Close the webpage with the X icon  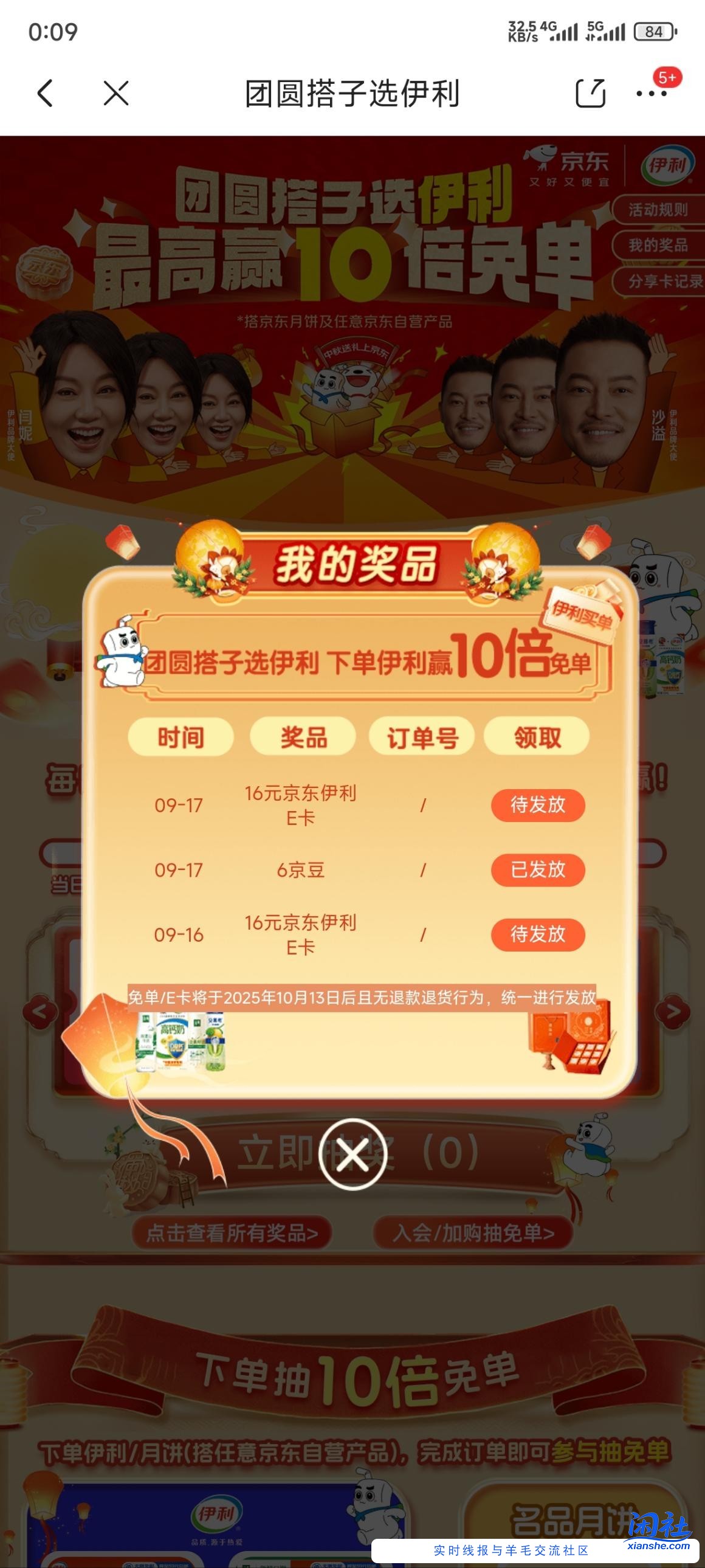point(115,94)
